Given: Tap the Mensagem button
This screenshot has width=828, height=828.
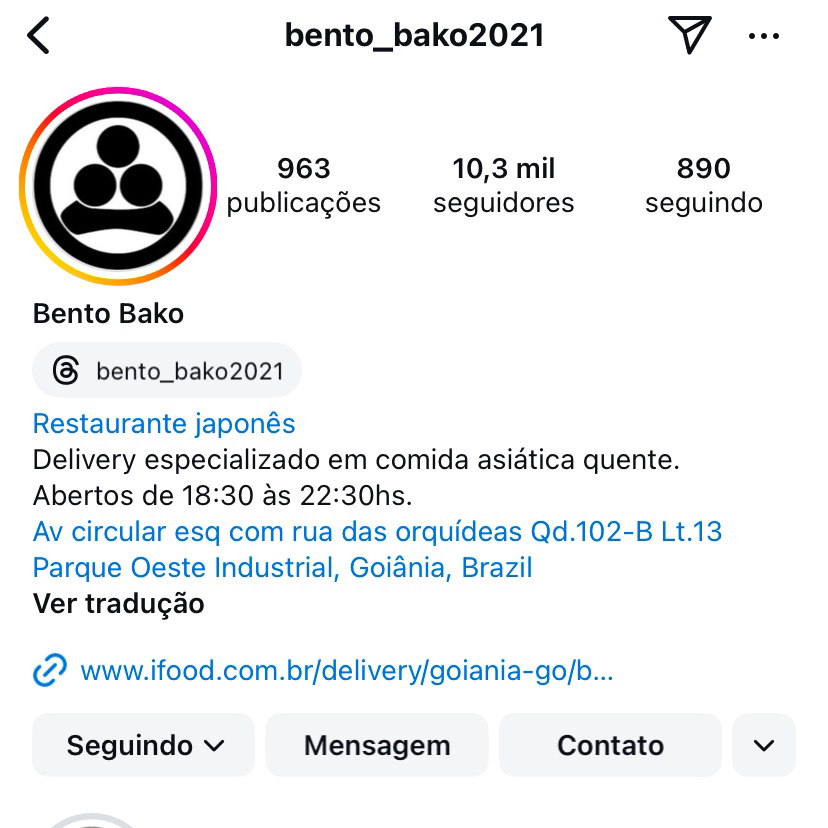Looking at the screenshot, I should (x=377, y=745).
